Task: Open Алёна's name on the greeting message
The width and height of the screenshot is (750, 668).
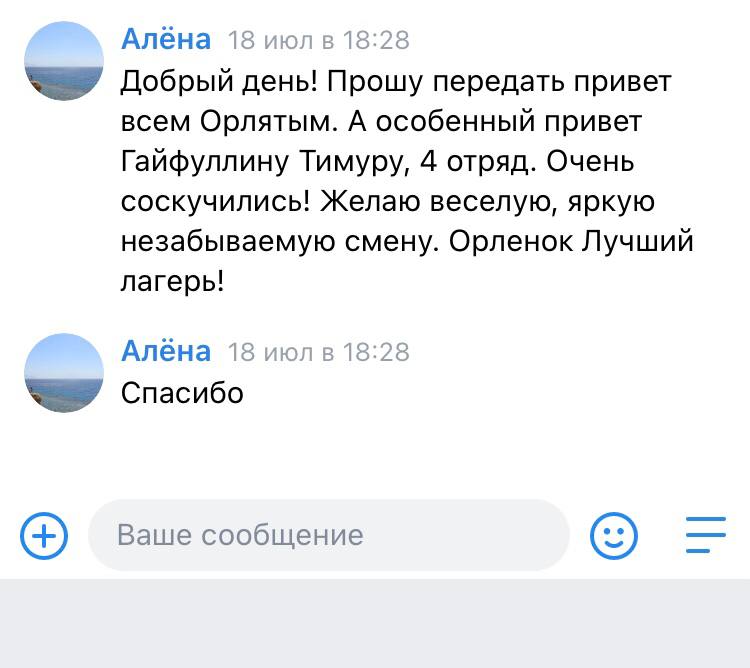Action: click(166, 39)
